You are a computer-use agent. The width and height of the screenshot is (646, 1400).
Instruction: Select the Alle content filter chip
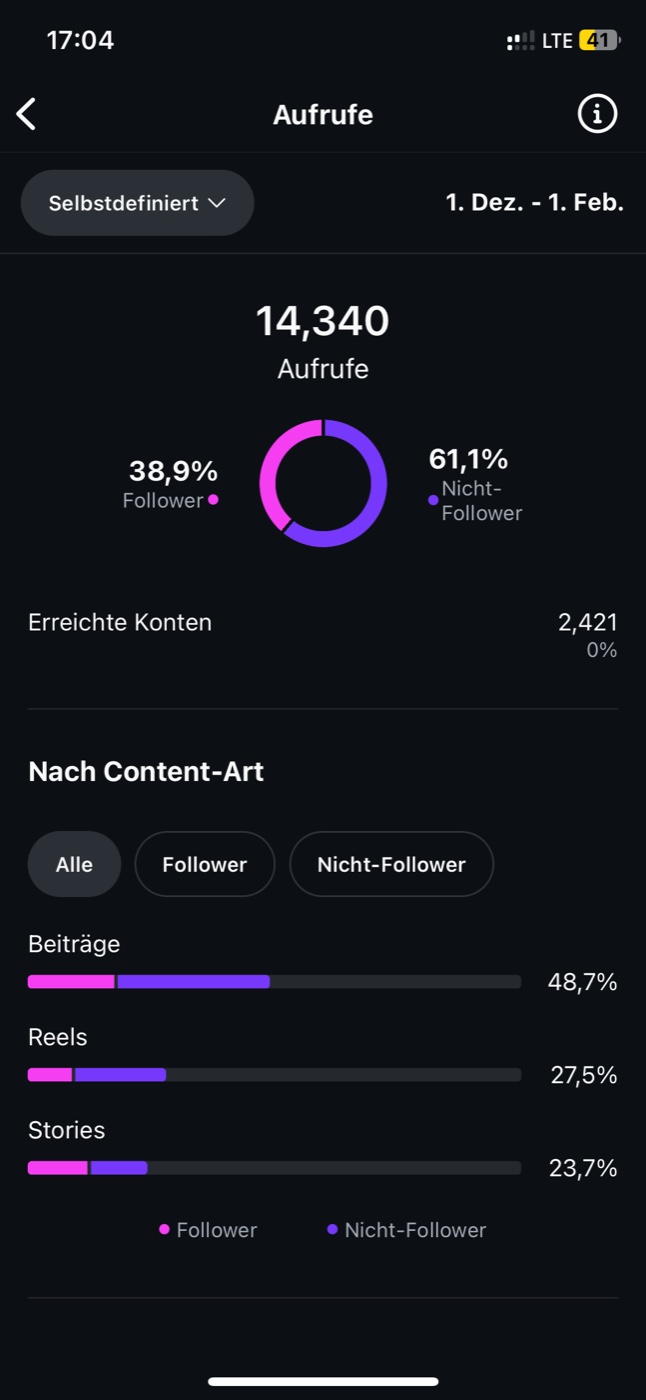74,864
